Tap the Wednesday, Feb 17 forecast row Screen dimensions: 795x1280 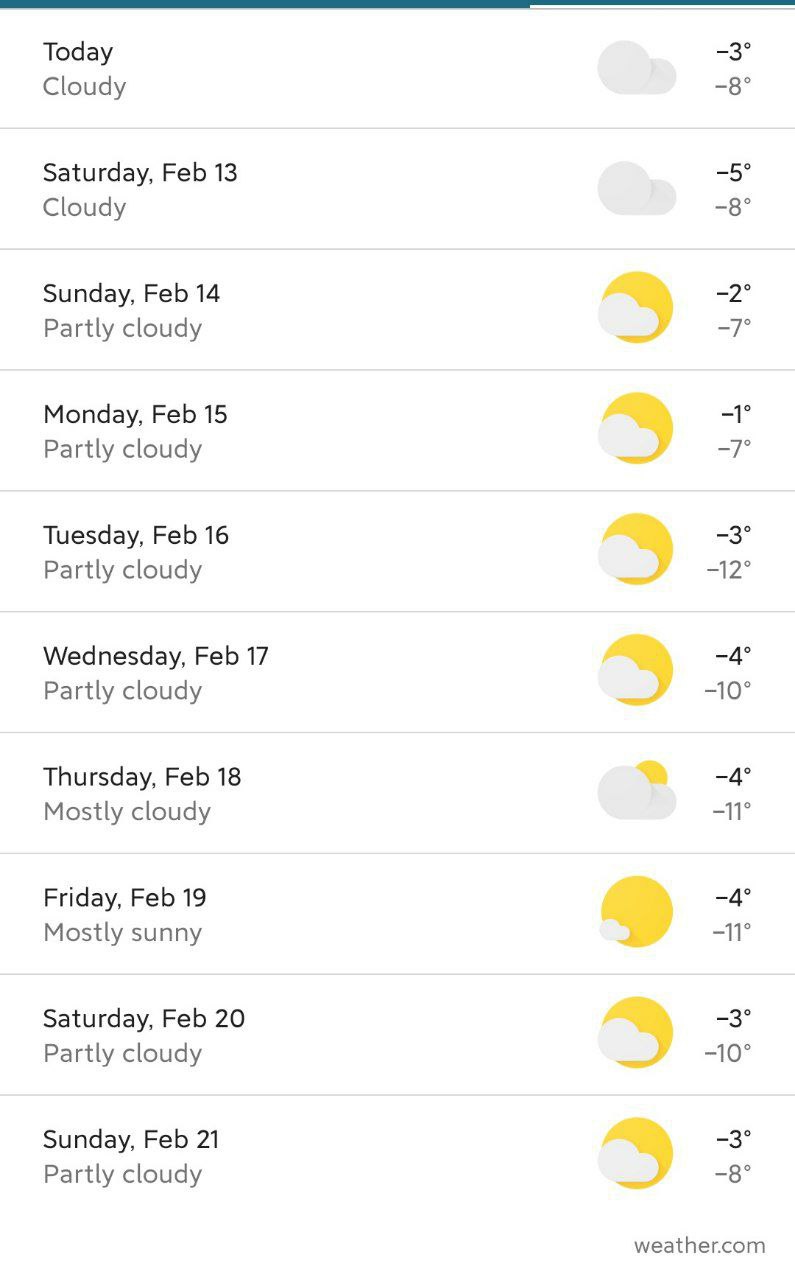coord(397,673)
